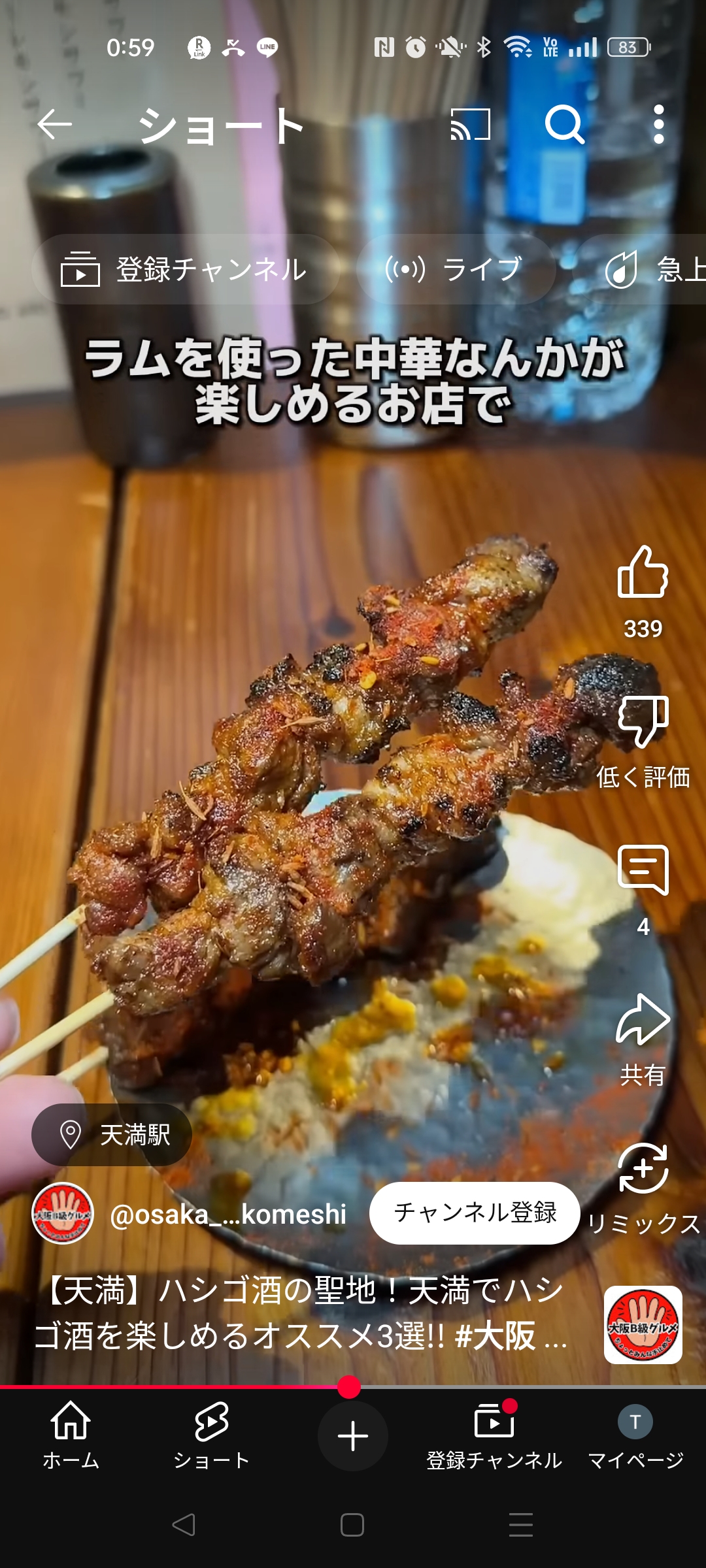Viewport: 706px width, 1568px height.
Task: Remix this Short via リミックス
Action: [x=643, y=1169]
